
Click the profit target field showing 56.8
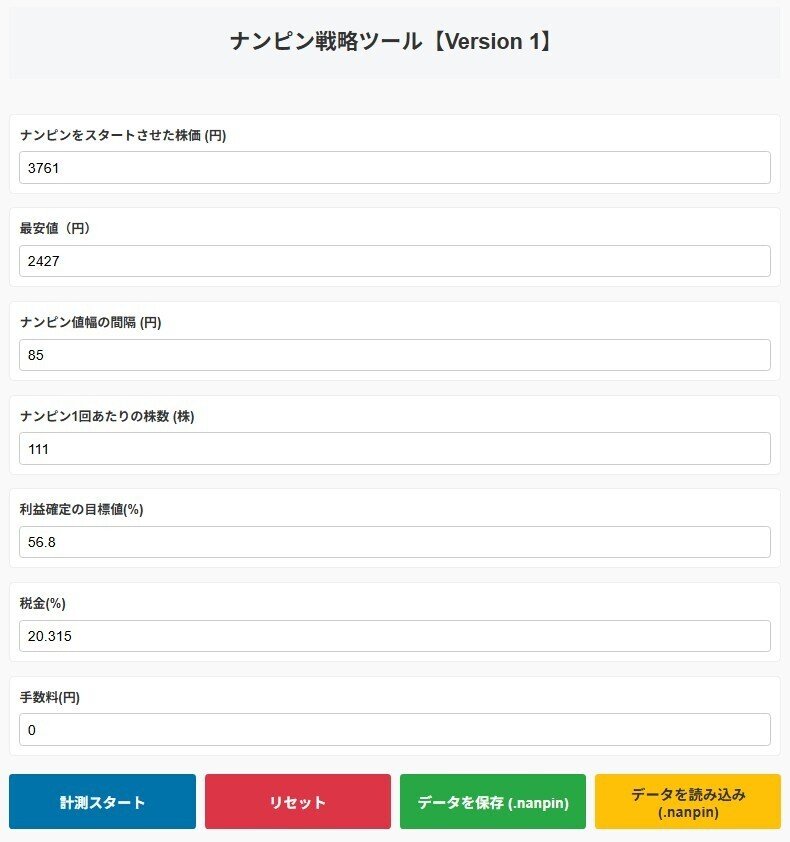click(395, 543)
